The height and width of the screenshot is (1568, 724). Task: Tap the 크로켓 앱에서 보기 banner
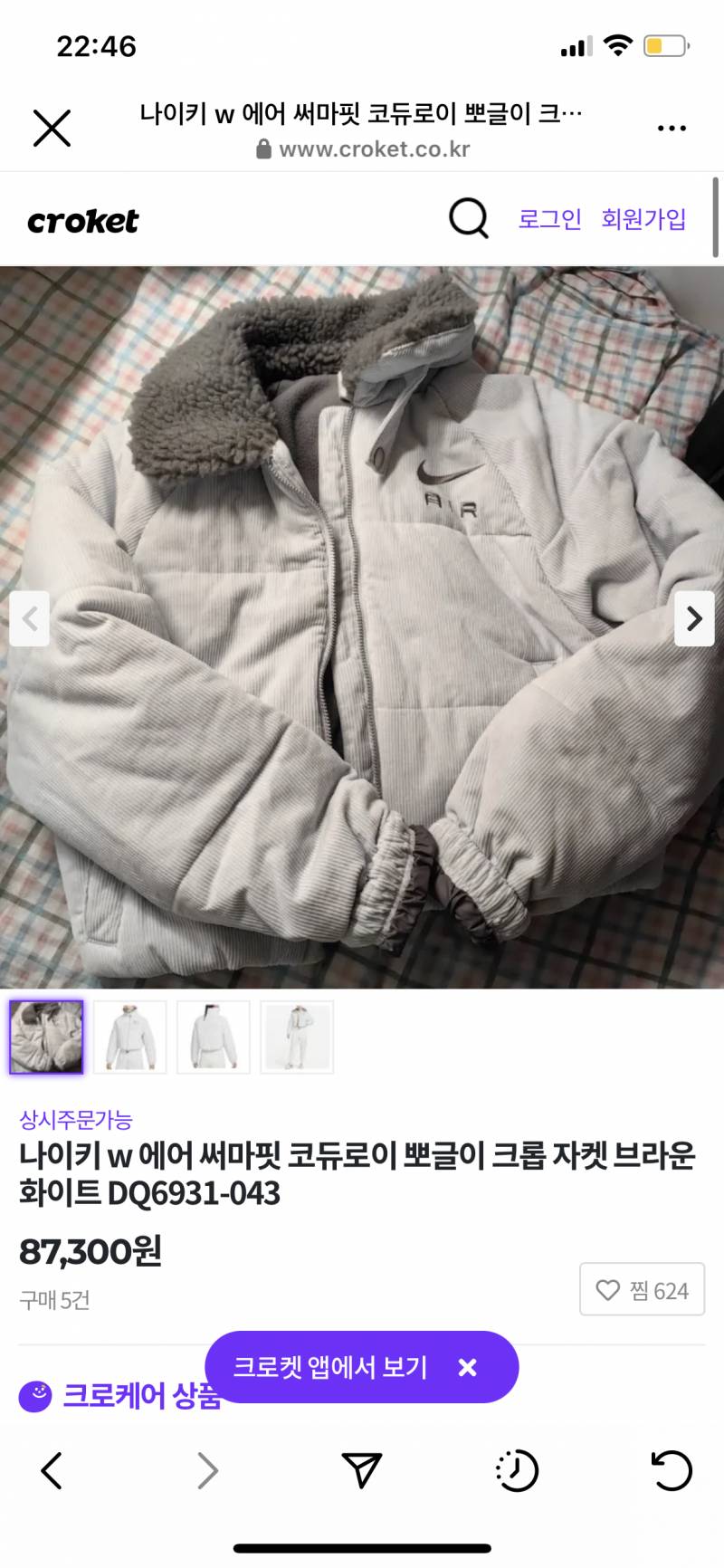click(x=335, y=1368)
